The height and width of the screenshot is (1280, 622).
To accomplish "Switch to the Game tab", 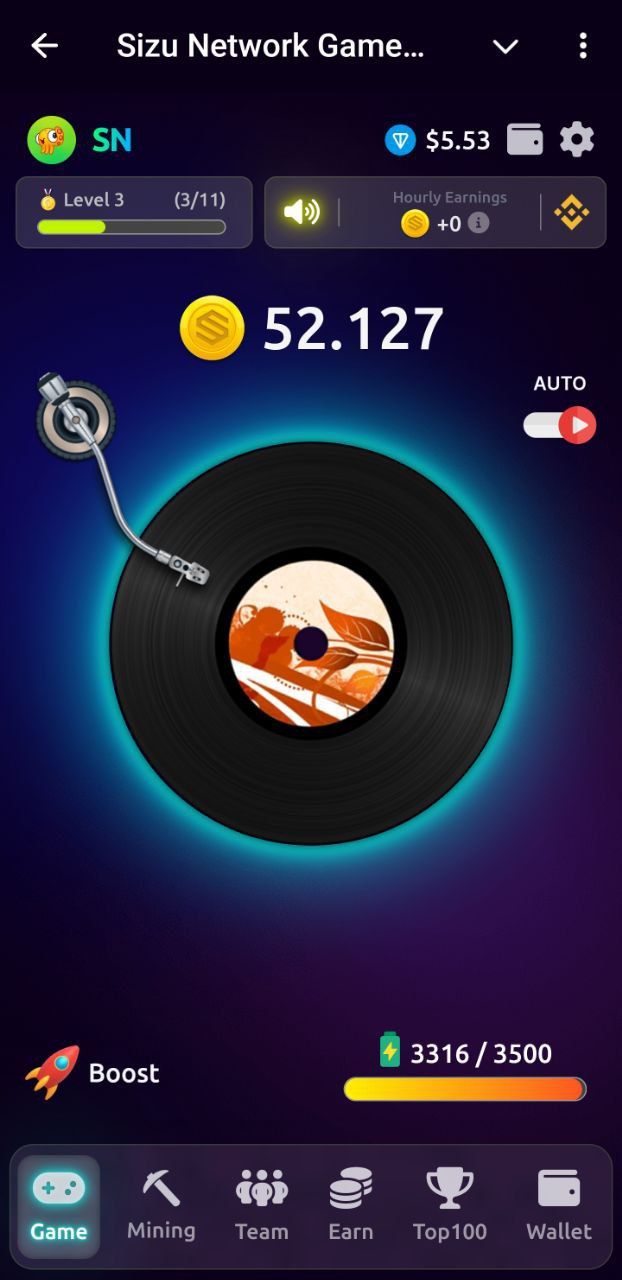I will (x=59, y=1207).
